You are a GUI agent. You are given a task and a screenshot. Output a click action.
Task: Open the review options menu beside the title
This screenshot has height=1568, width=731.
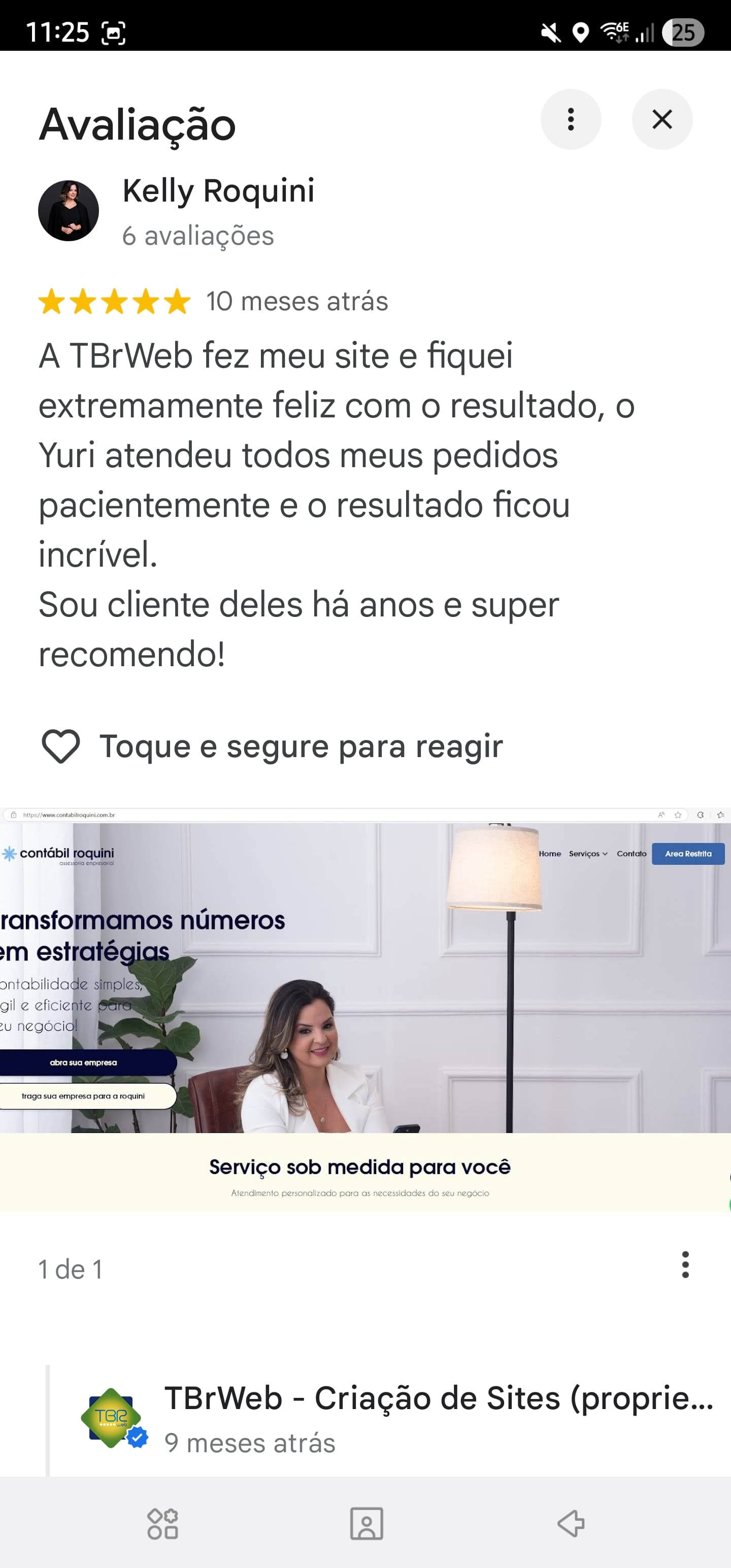570,119
